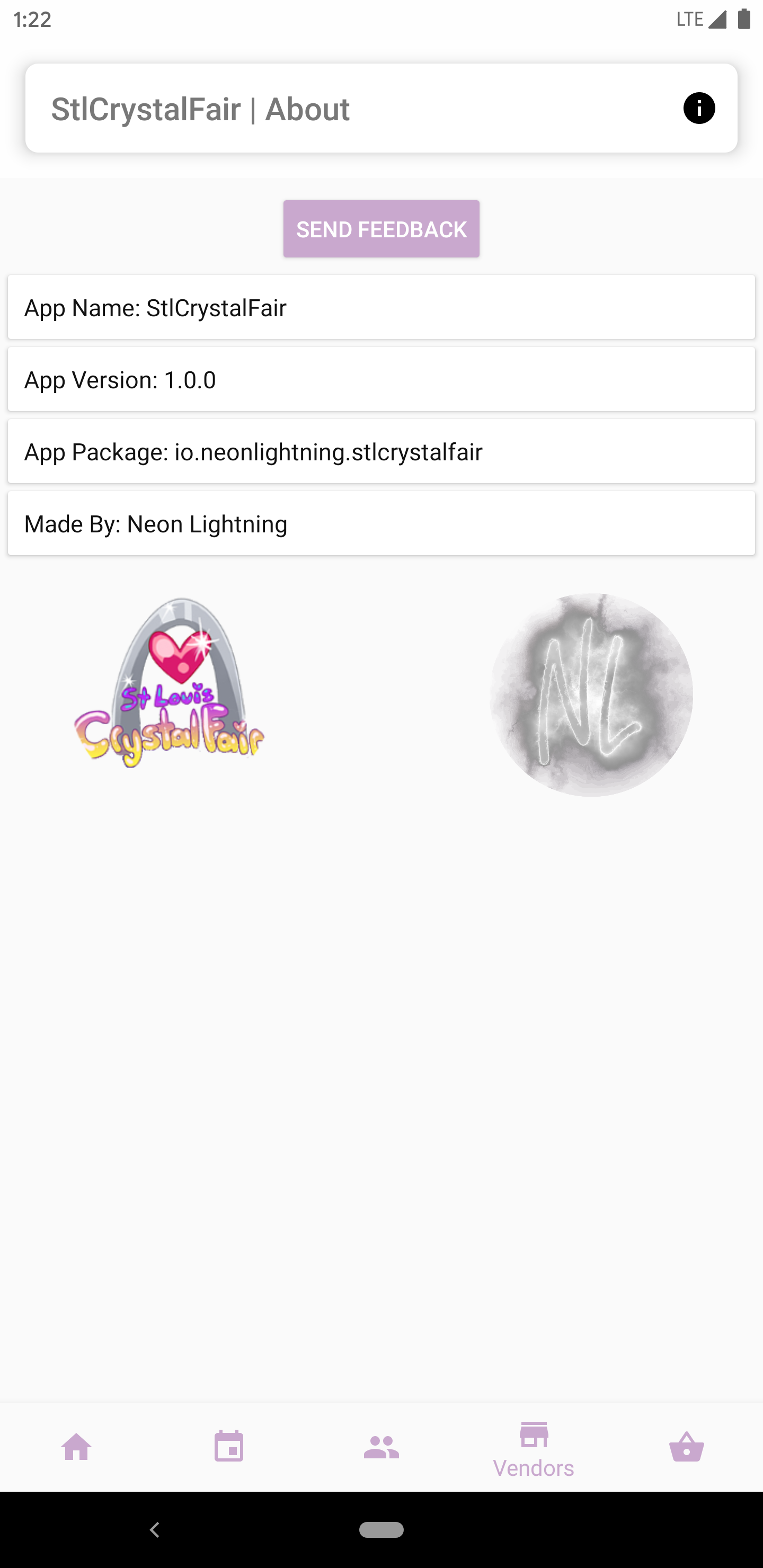Switch to the people tab
Image resolution: width=763 pixels, height=1568 pixels.
click(381, 1447)
